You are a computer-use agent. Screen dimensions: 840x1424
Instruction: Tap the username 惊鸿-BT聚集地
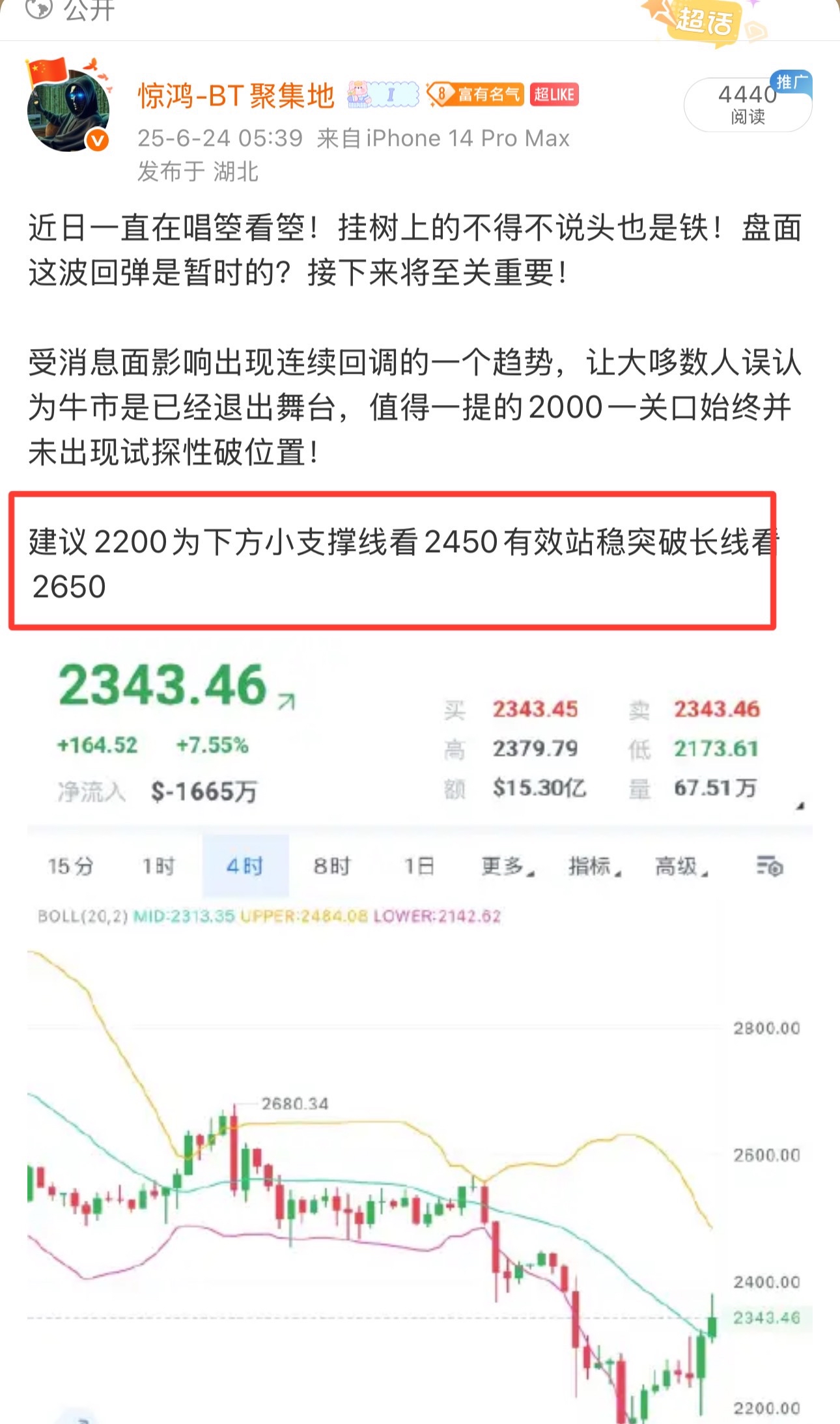click(236, 96)
